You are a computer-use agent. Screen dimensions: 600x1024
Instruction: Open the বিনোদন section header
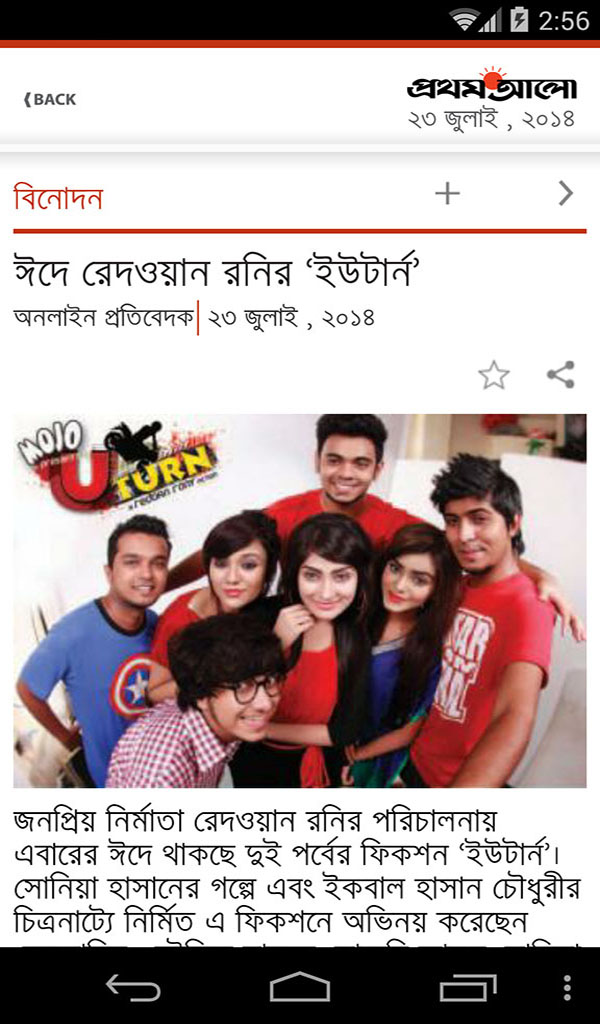pos(58,197)
